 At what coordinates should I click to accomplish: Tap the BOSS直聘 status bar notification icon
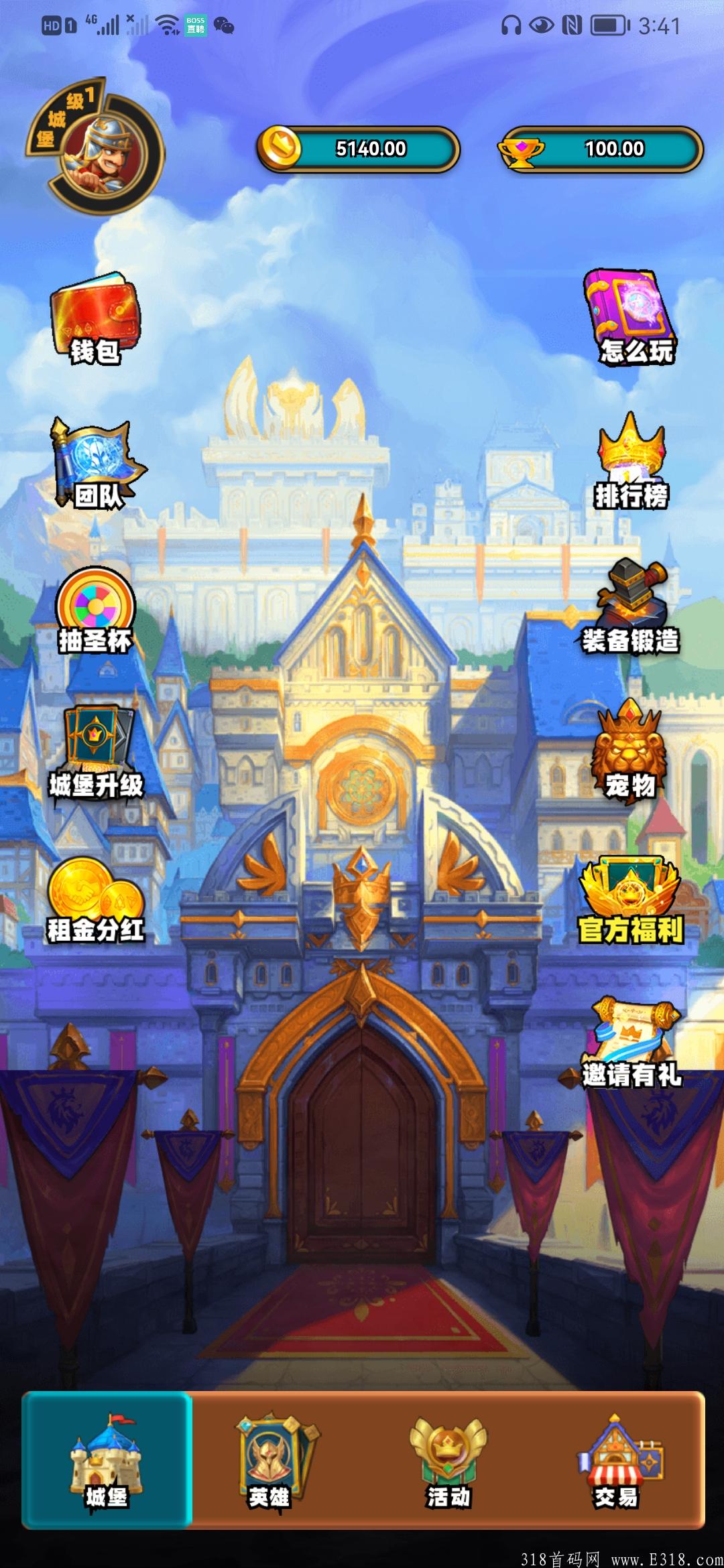tap(195, 24)
